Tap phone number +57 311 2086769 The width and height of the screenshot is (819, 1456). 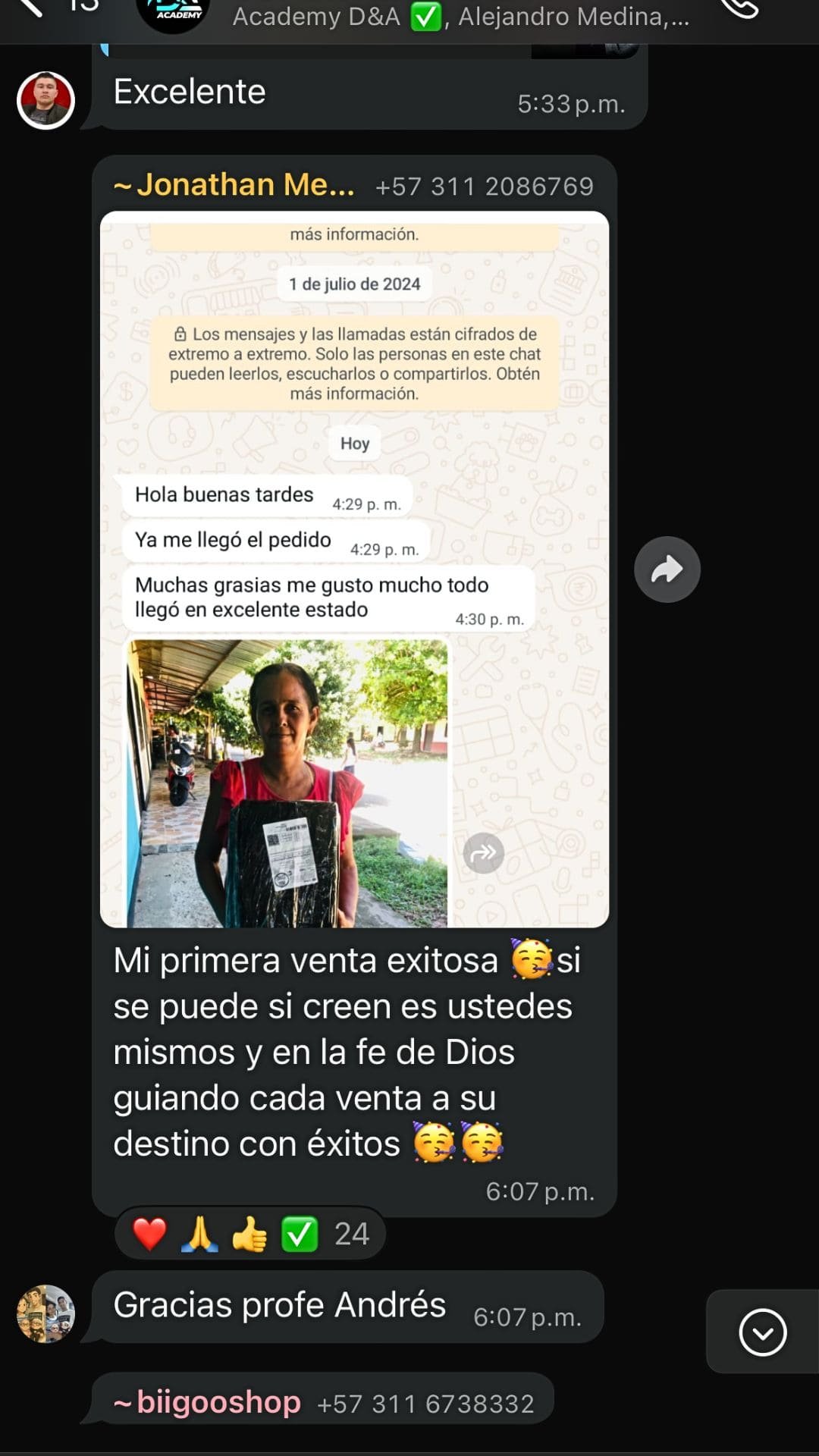tap(483, 184)
